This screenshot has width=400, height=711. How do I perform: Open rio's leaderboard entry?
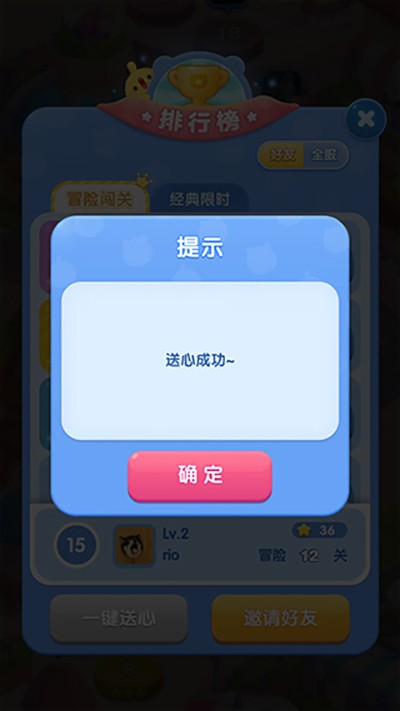tap(200, 545)
